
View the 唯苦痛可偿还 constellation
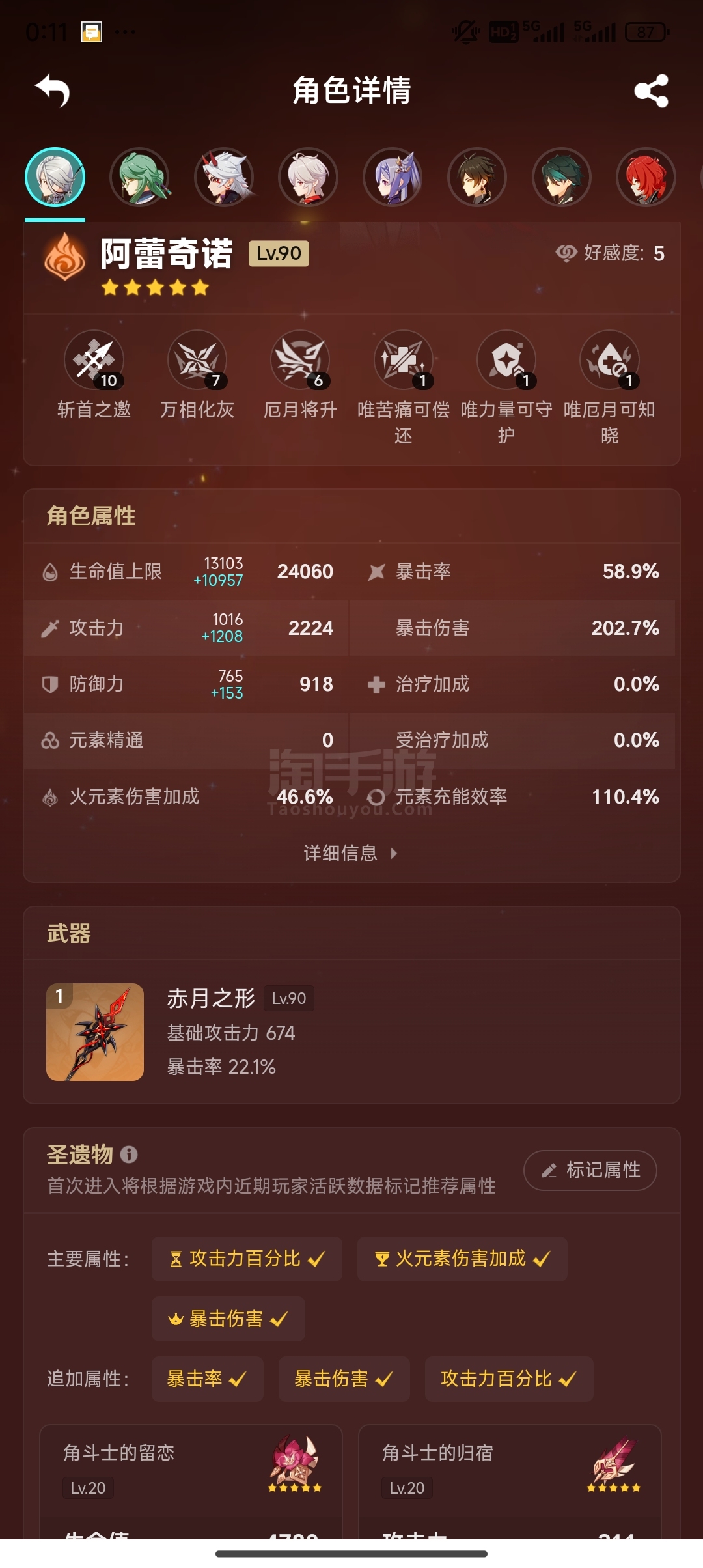tap(404, 359)
